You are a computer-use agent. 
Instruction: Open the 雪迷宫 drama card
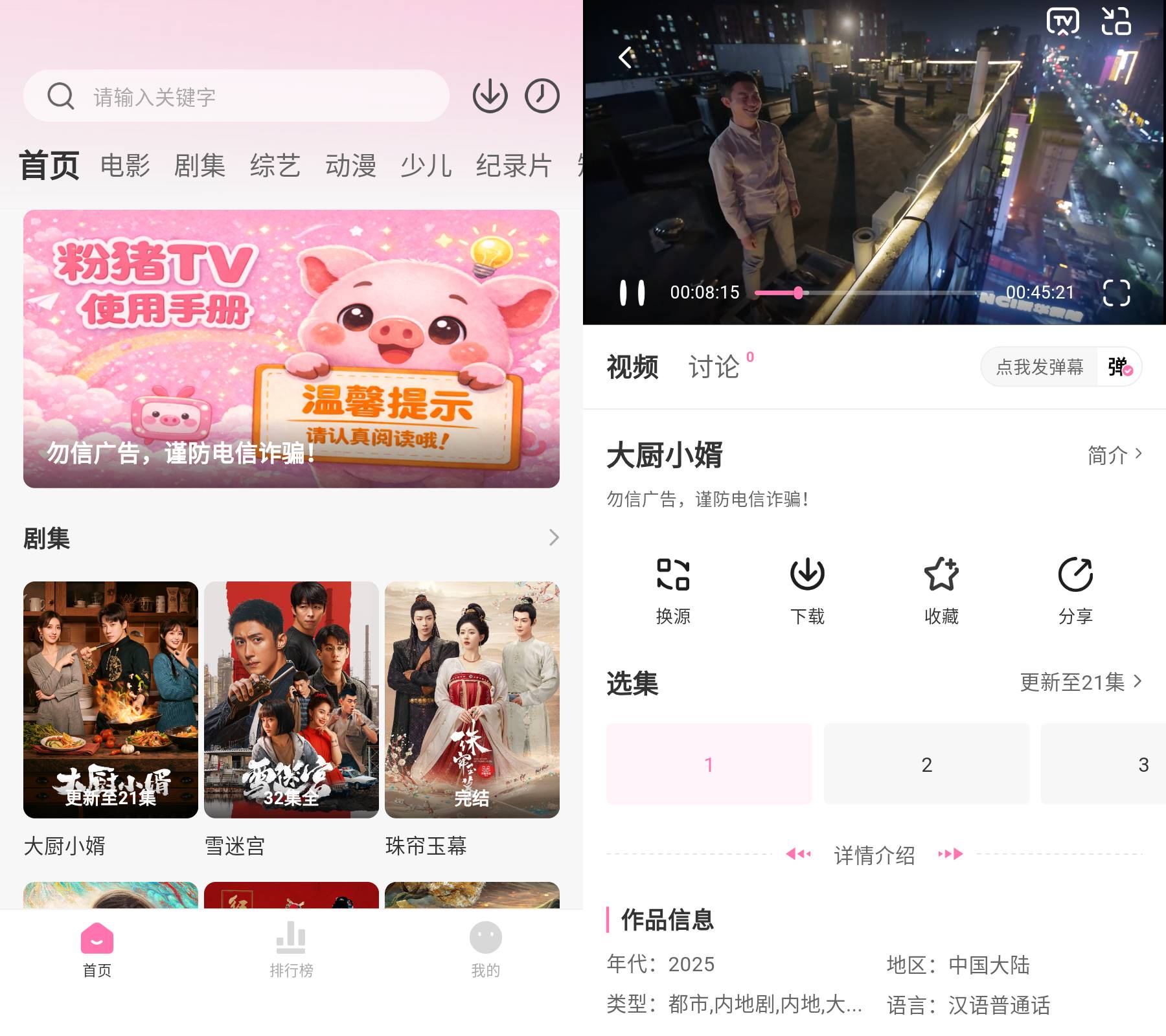coord(291,700)
